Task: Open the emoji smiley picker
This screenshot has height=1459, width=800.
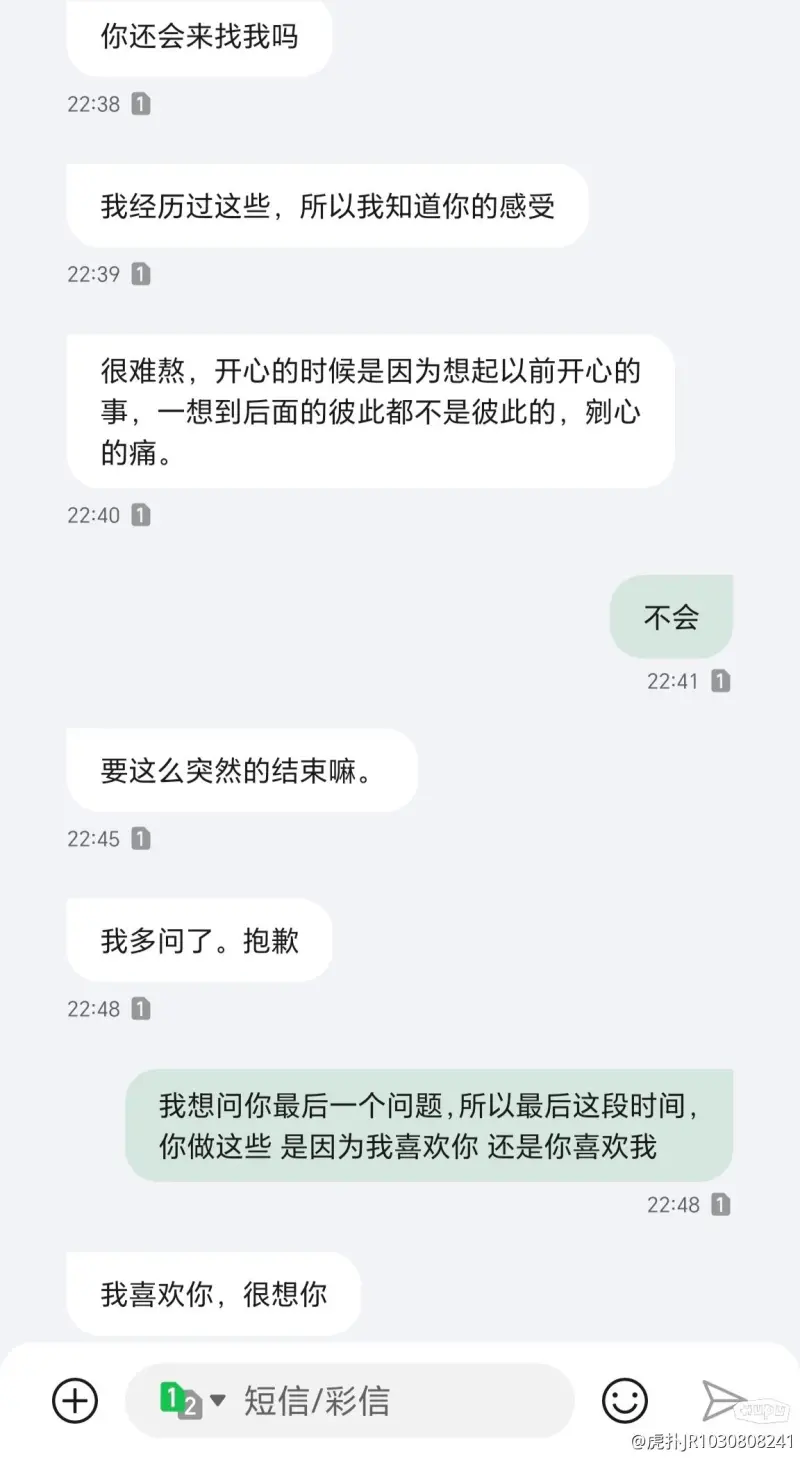Action: [625, 1400]
